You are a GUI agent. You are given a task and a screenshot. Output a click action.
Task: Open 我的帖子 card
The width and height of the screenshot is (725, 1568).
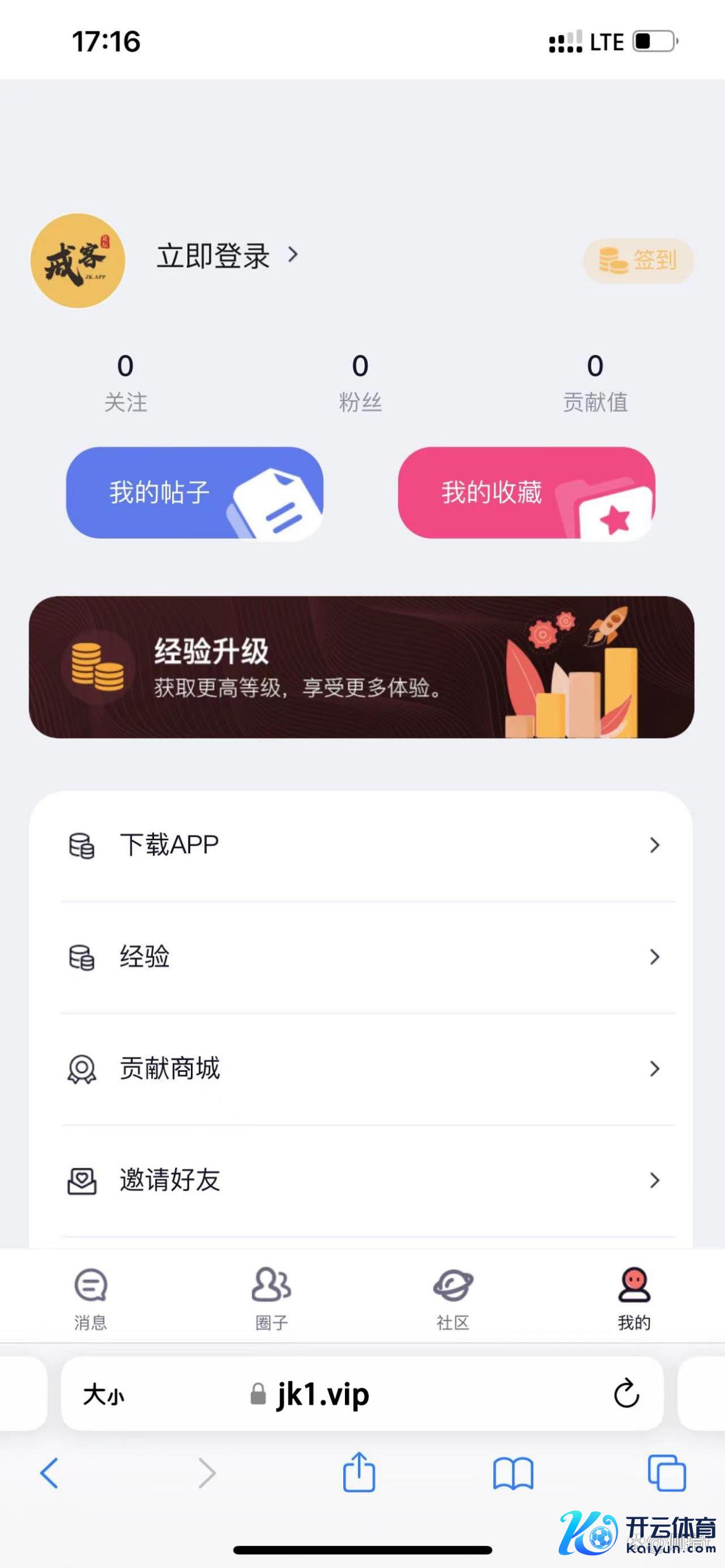(x=194, y=493)
